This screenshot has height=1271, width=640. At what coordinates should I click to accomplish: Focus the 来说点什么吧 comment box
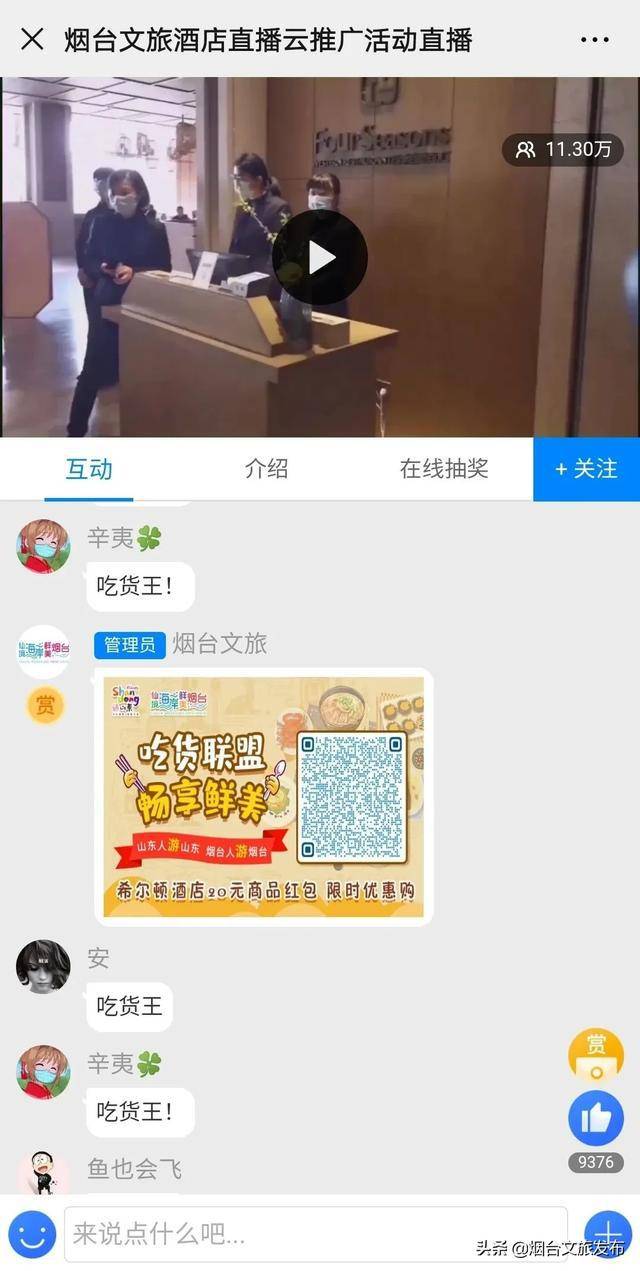[x=315, y=1234]
